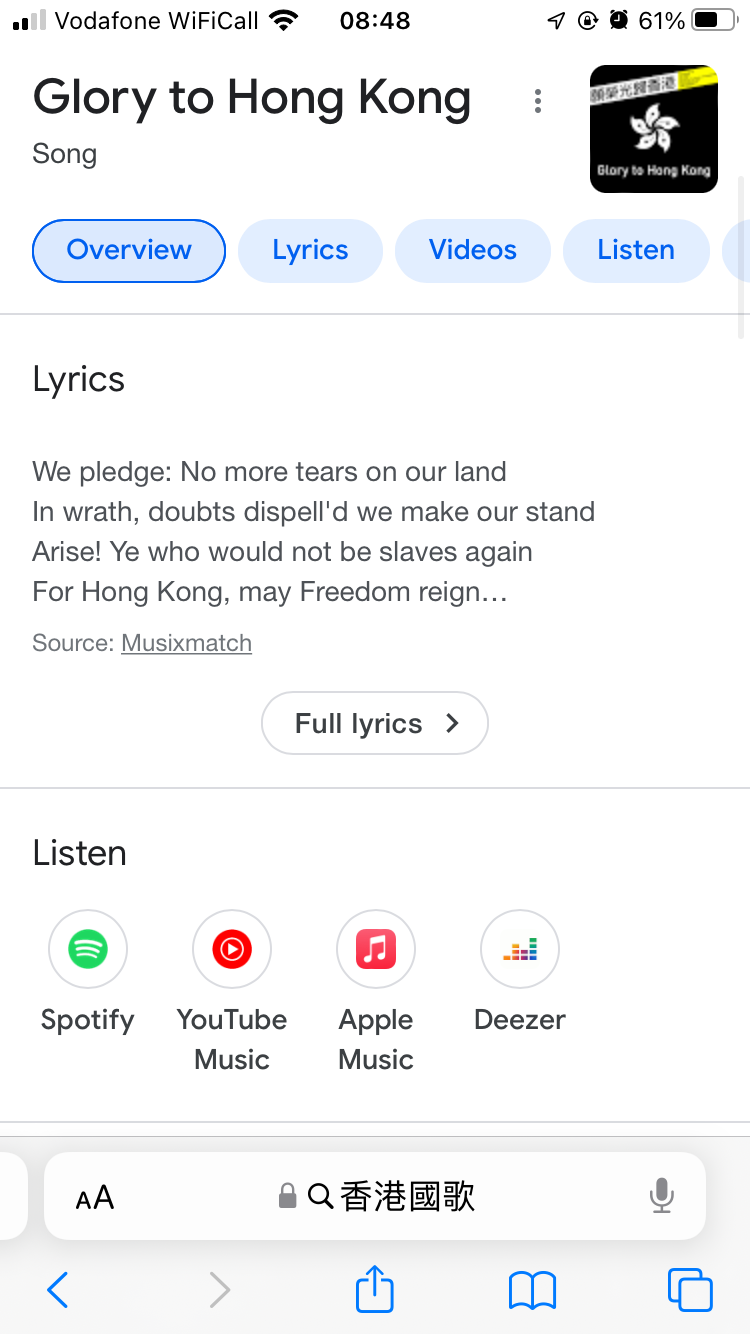Select the Overview chip
750x1334 pixels.
pyautogui.click(x=129, y=250)
